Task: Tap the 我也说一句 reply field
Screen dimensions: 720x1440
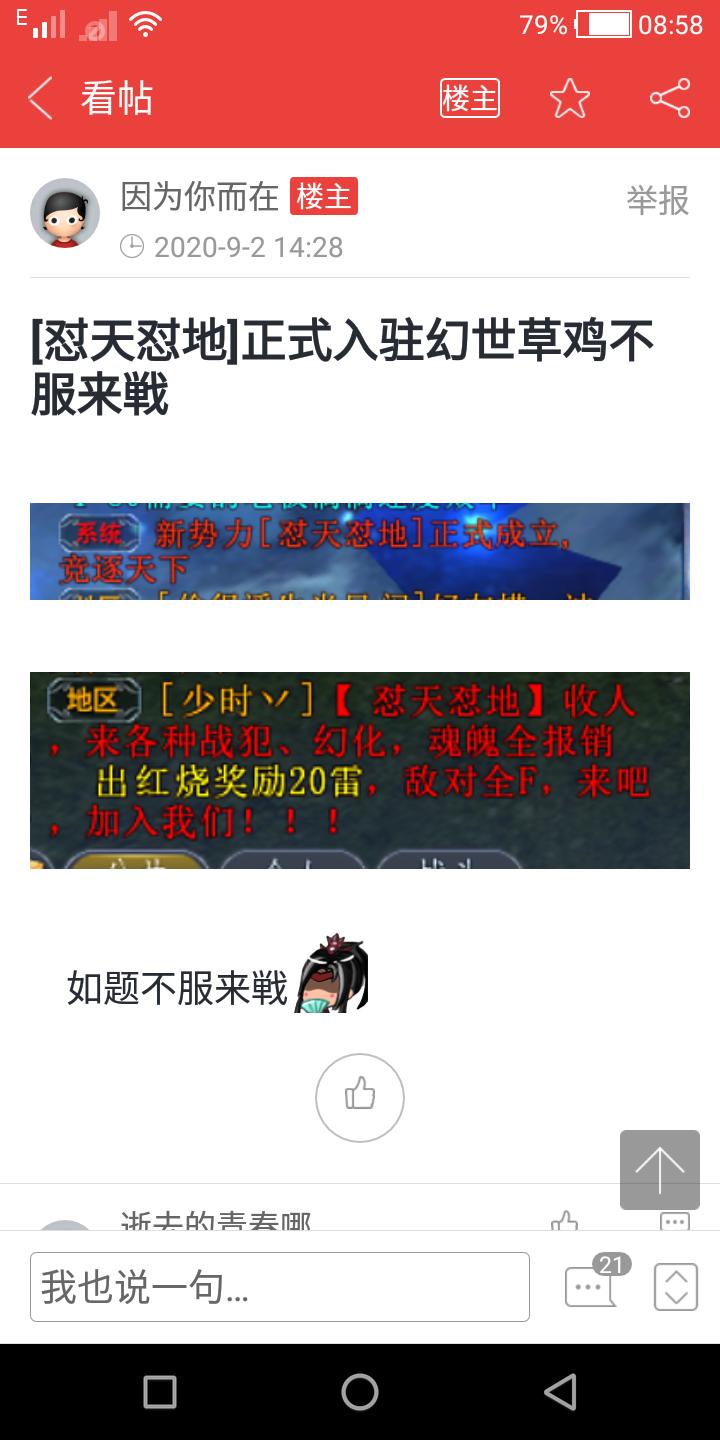Action: 280,1287
